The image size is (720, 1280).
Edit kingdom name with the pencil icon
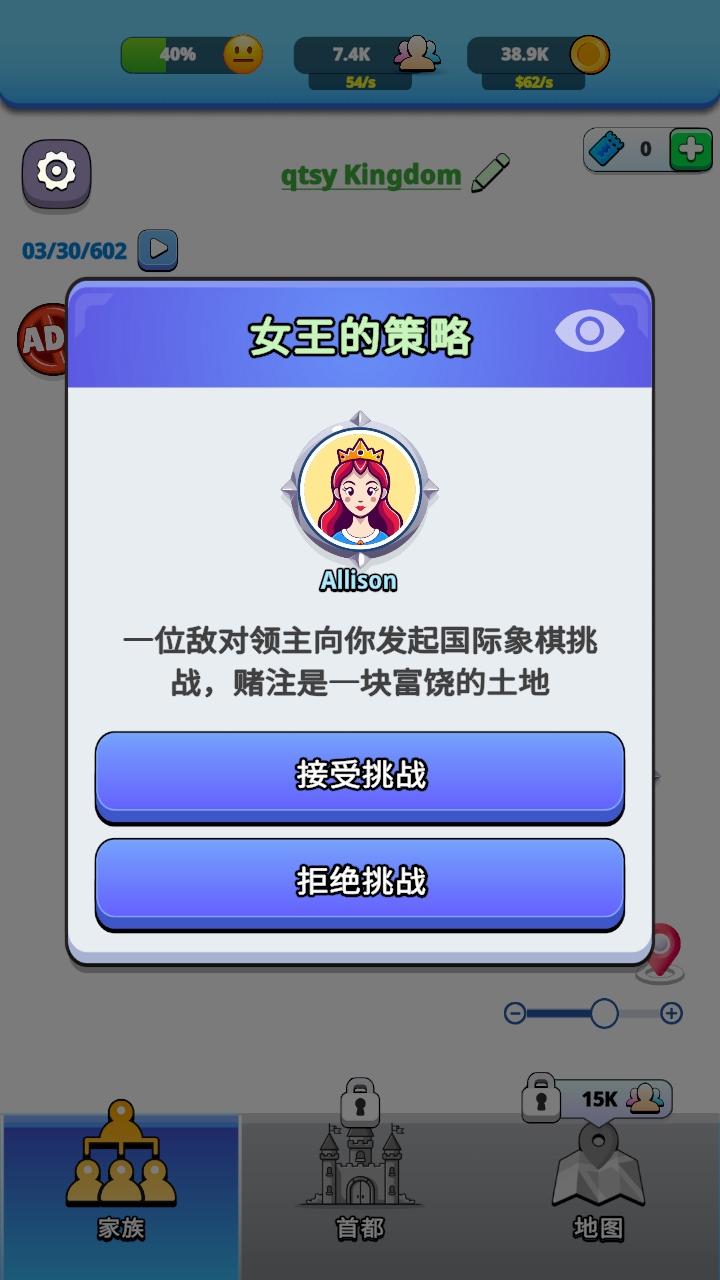coord(490,170)
